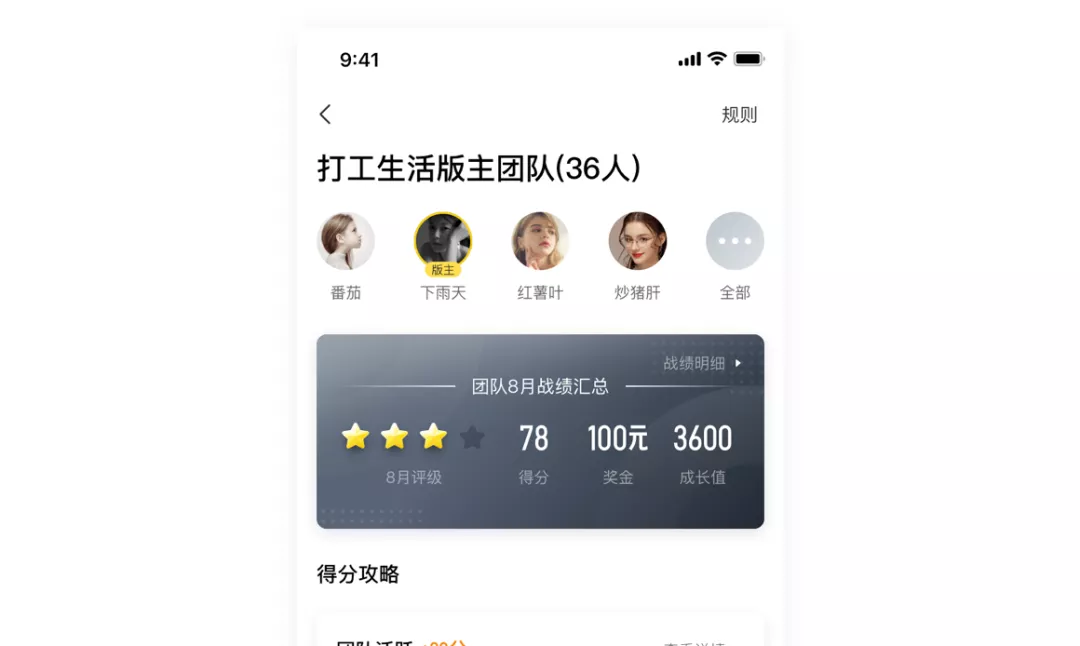Open moderator 下雨天's profile
Screen dimensions: 1080x646
(x=443, y=241)
